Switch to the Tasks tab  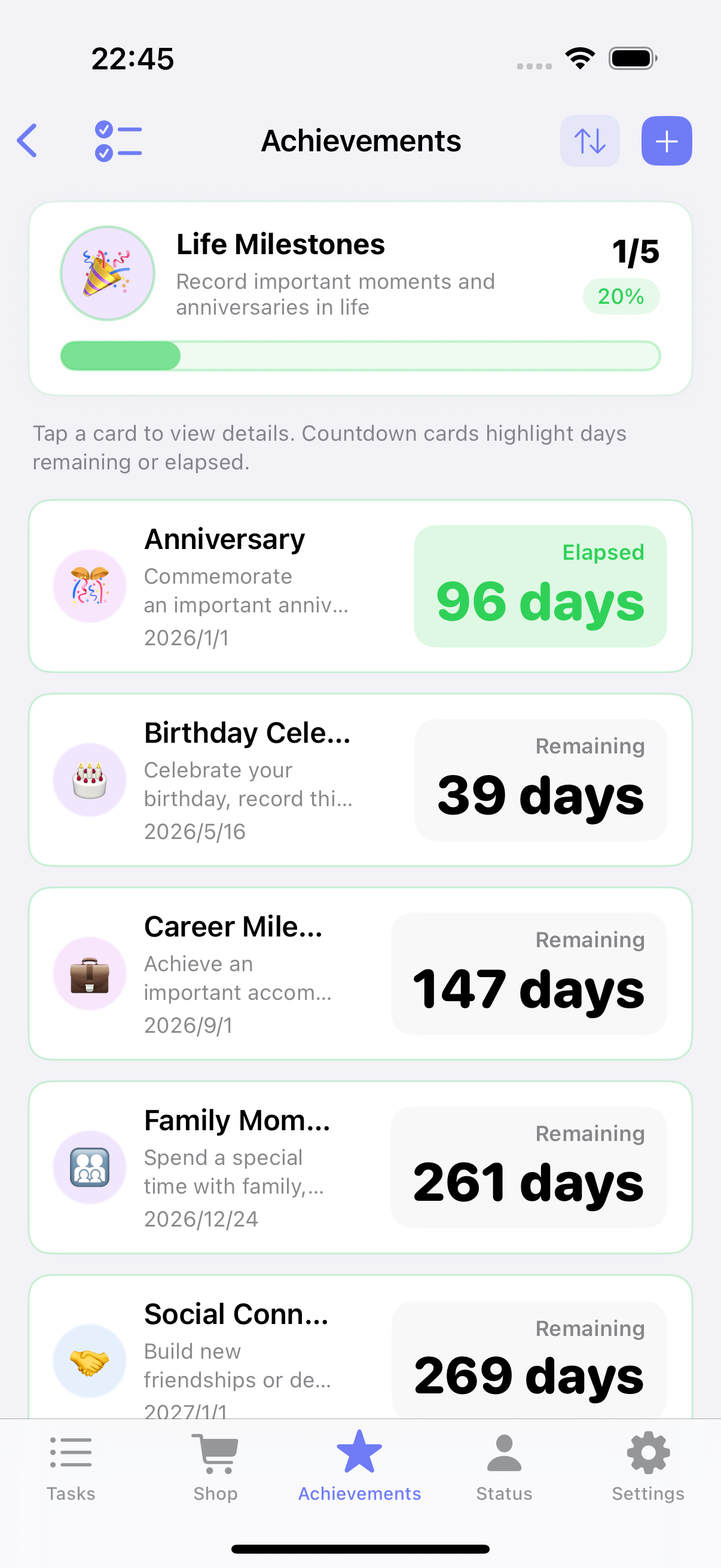(71, 1468)
